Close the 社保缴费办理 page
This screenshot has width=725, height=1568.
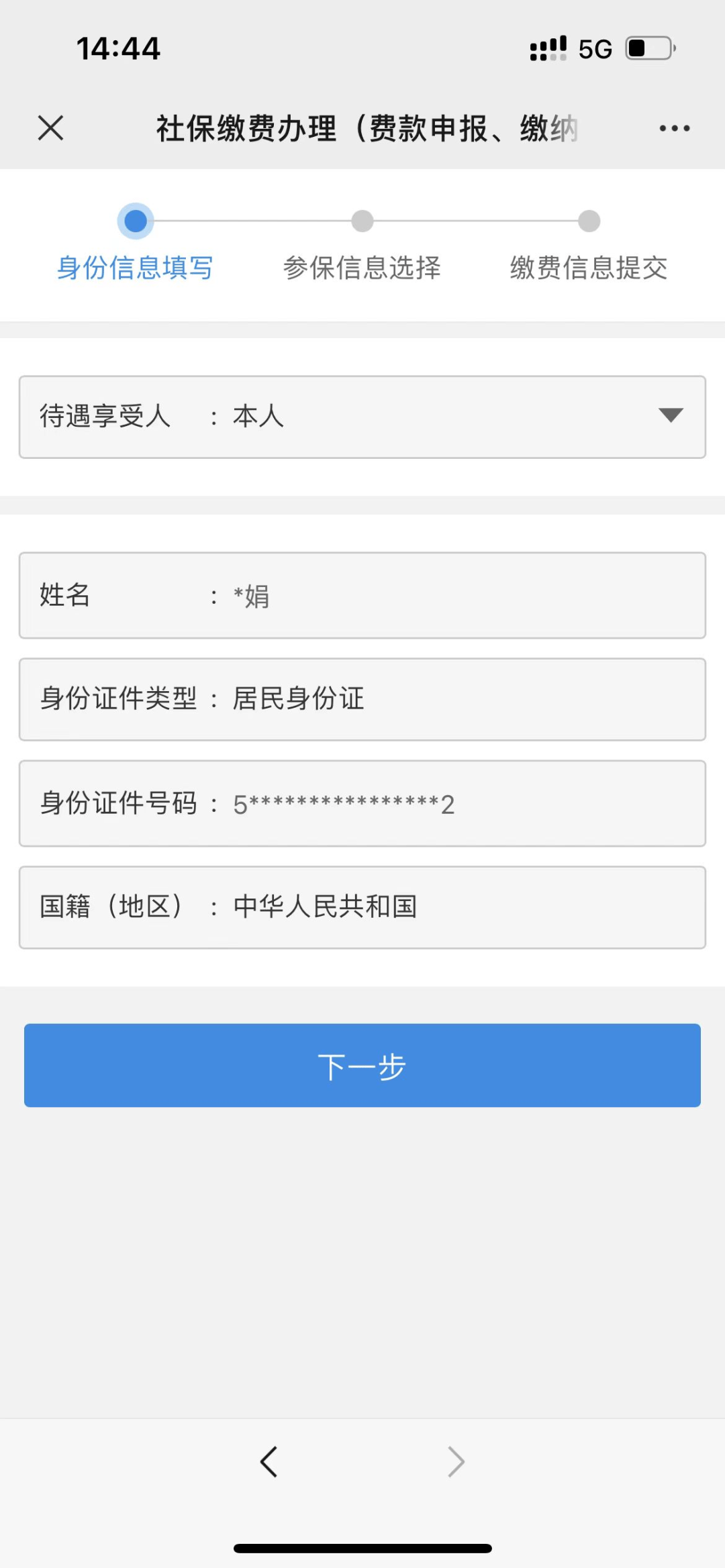click(x=51, y=127)
